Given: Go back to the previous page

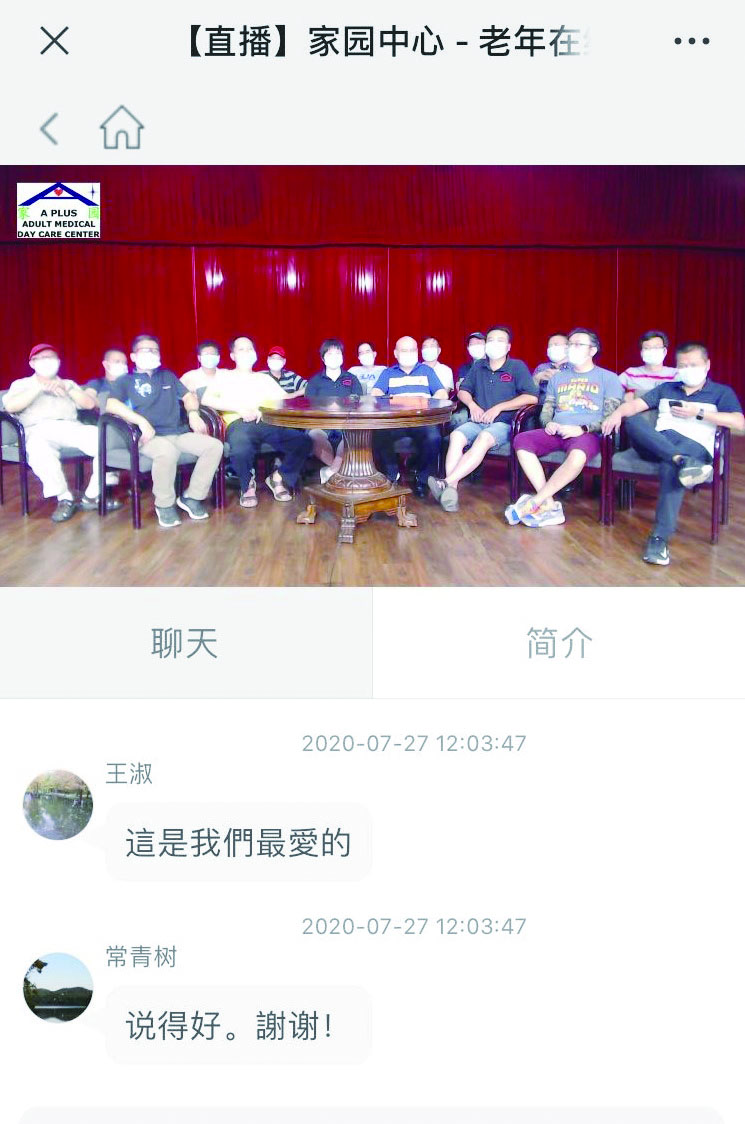Looking at the screenshot, I should (49, 129).
